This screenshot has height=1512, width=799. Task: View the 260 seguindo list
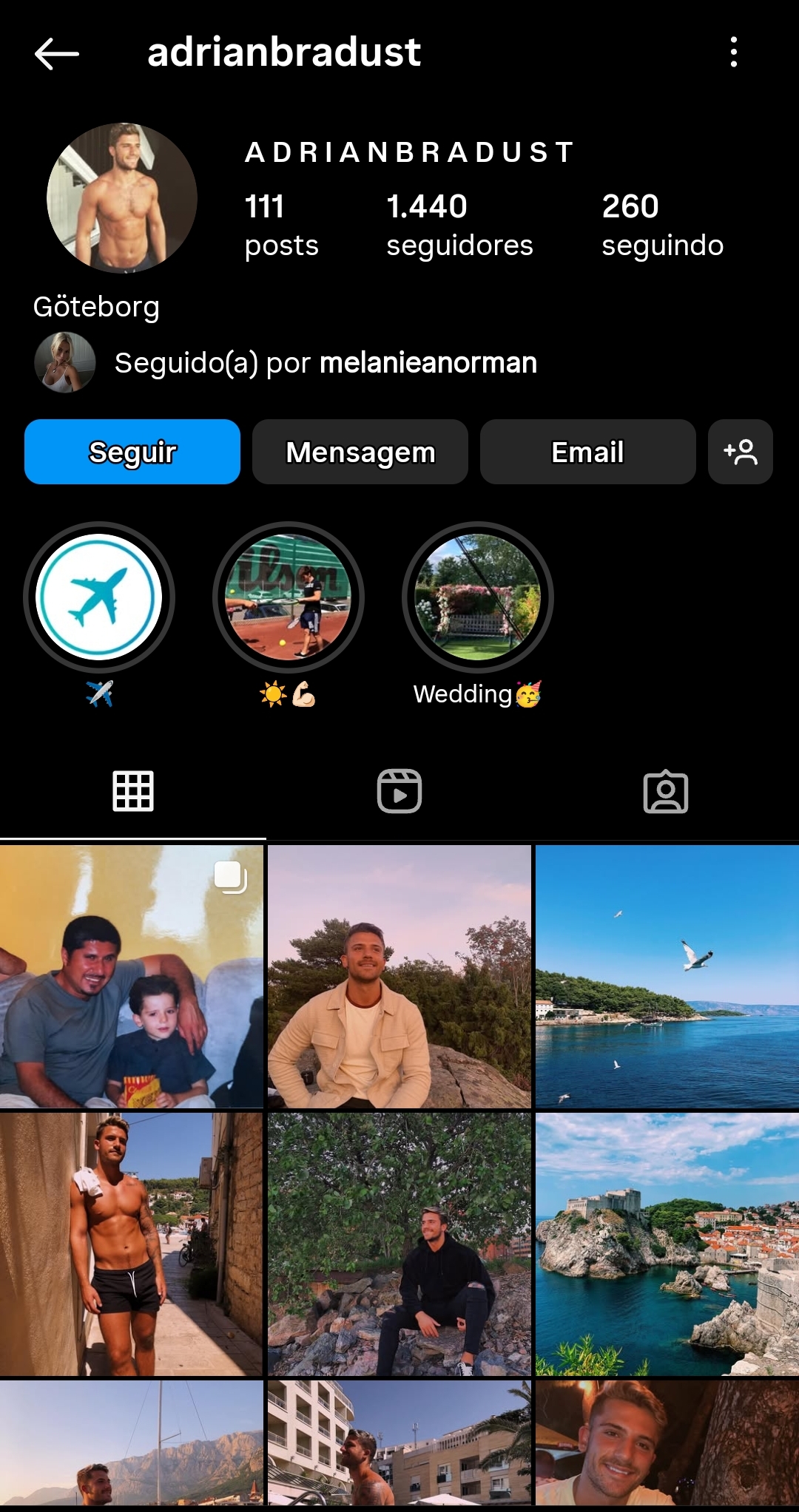(x=663, y=226)
